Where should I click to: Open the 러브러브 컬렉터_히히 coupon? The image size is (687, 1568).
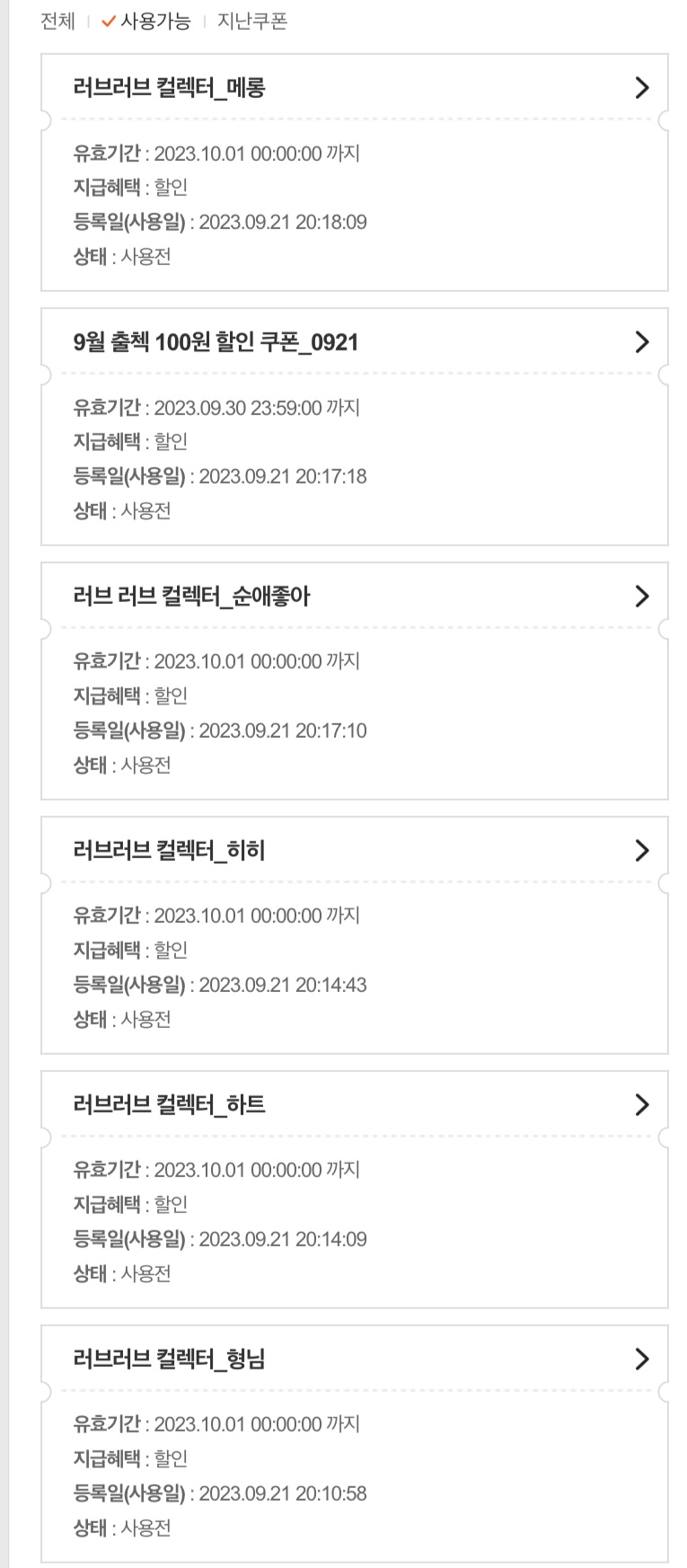355,851
